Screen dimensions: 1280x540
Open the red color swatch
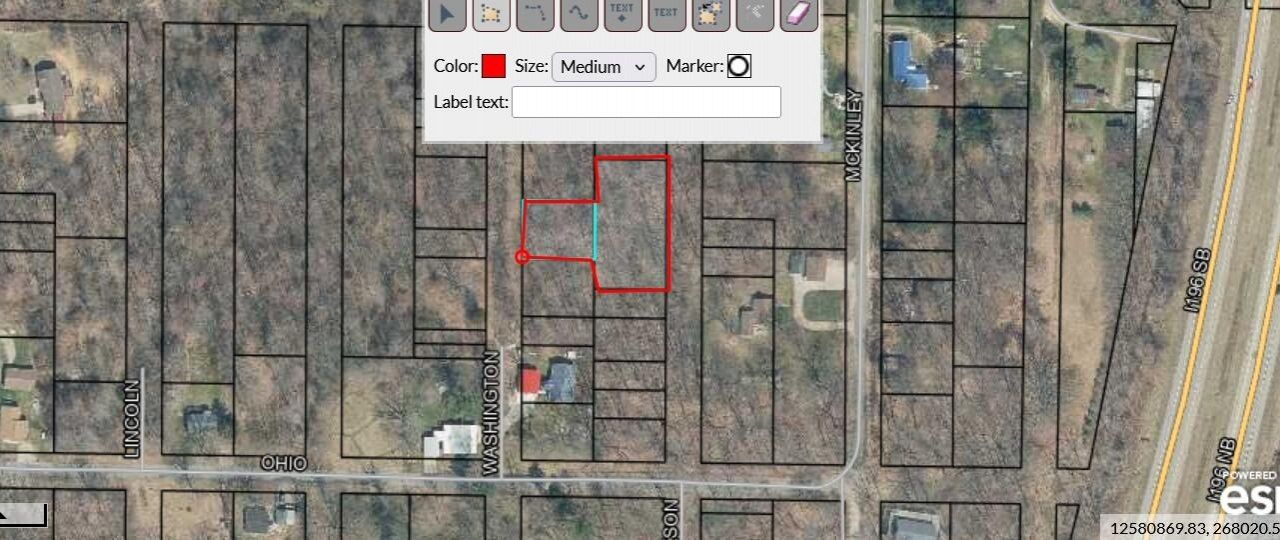coord(493,67)
